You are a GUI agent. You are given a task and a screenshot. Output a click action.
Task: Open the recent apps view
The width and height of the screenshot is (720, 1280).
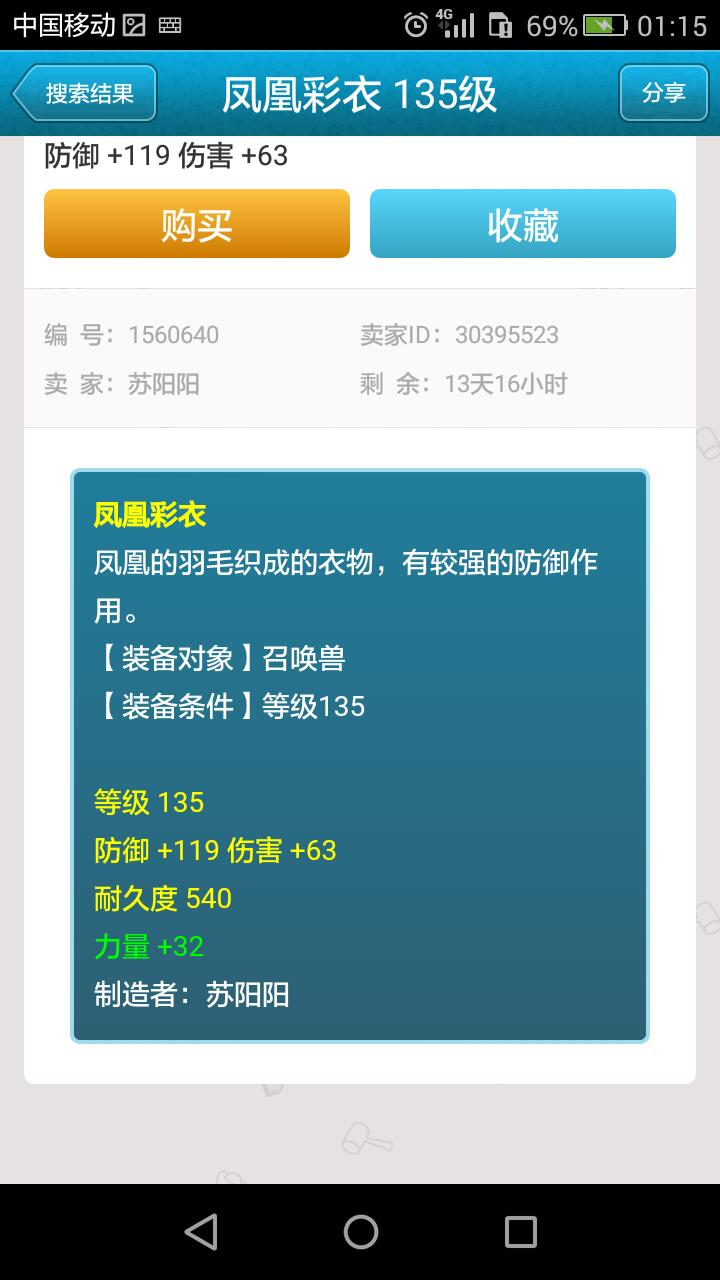pyautogui.click(x=520, y=1231)
